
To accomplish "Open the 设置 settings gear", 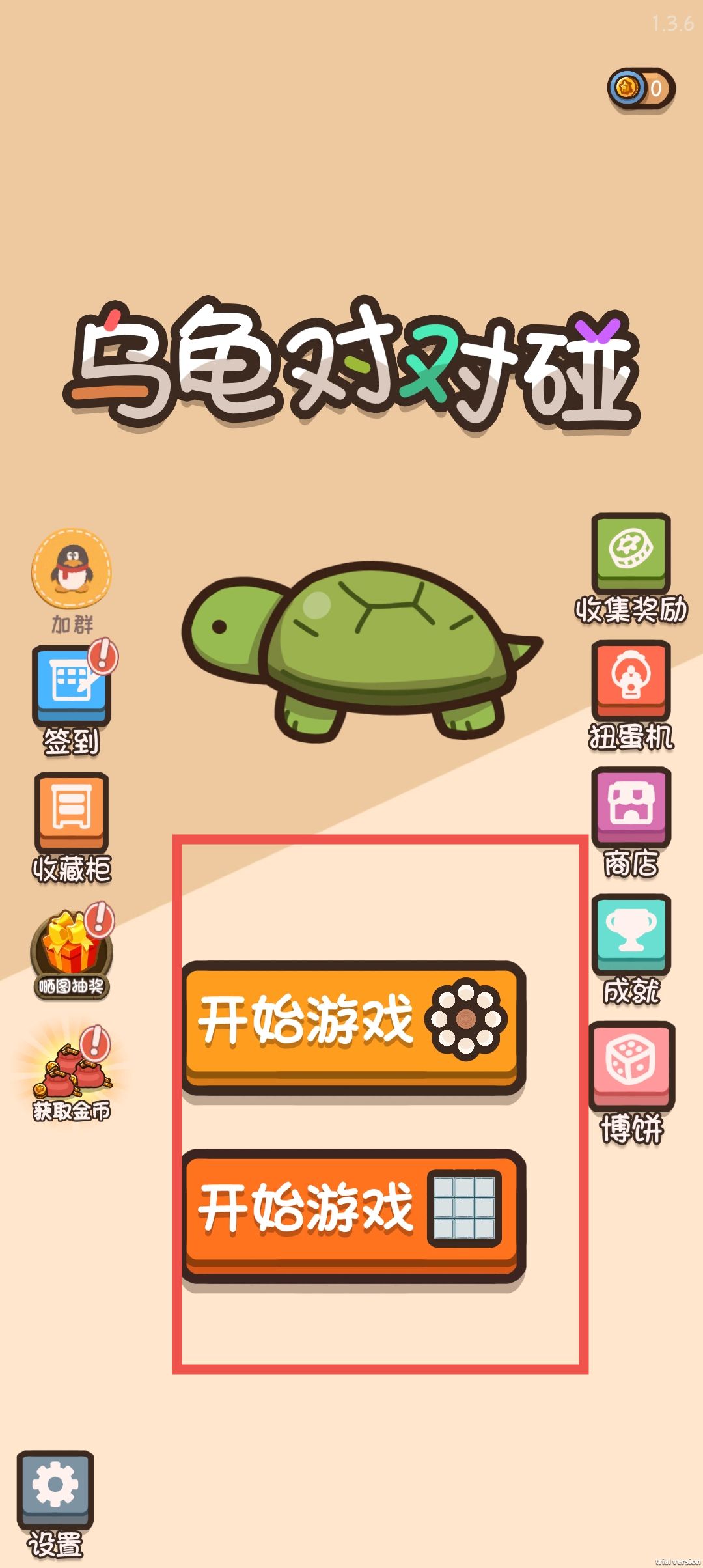I will coord(55,1491).
